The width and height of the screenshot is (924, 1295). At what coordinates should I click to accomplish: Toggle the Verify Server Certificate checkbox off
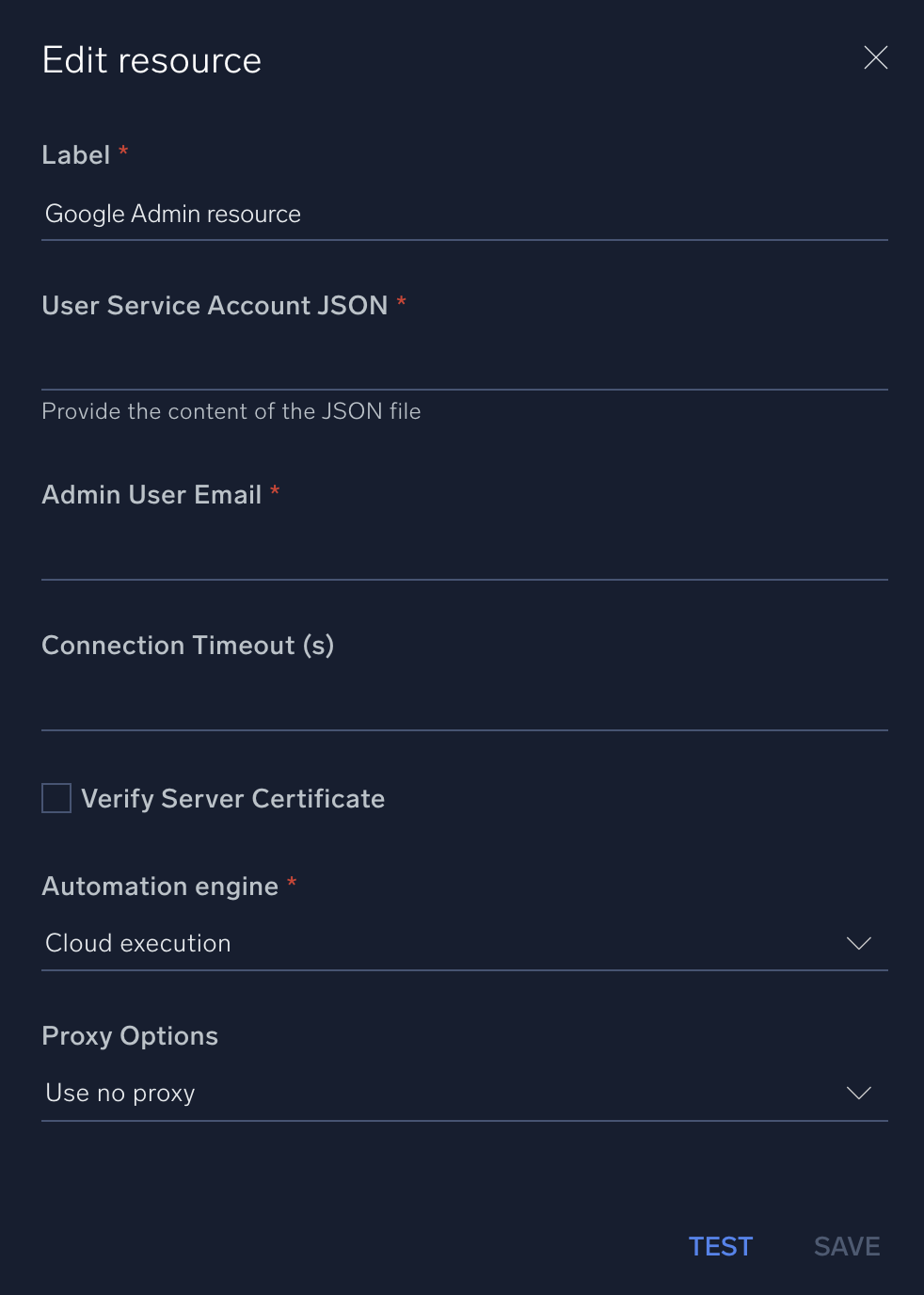click(56, 798)
